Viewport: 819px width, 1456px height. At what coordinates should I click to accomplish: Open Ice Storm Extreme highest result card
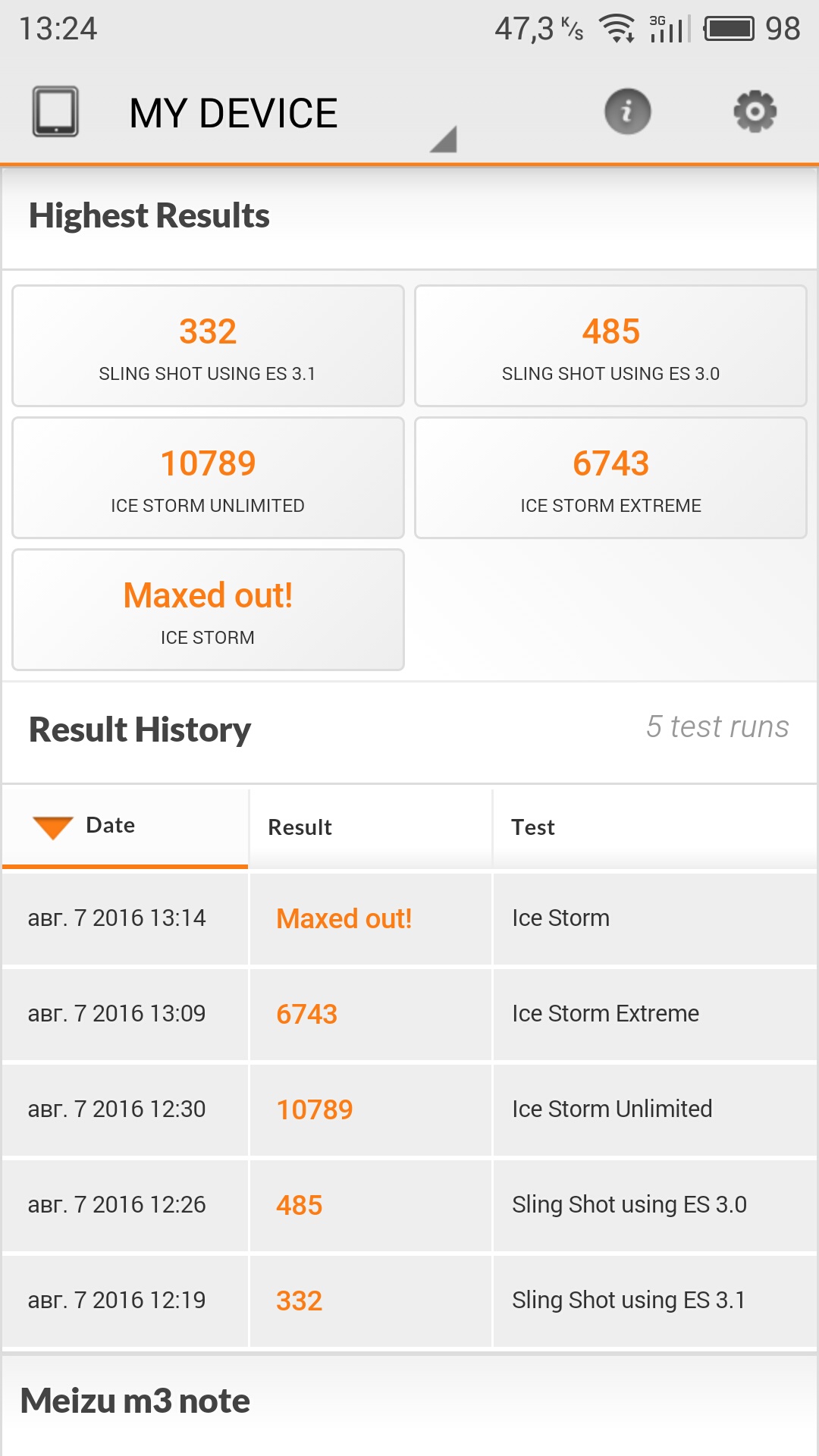610,478
